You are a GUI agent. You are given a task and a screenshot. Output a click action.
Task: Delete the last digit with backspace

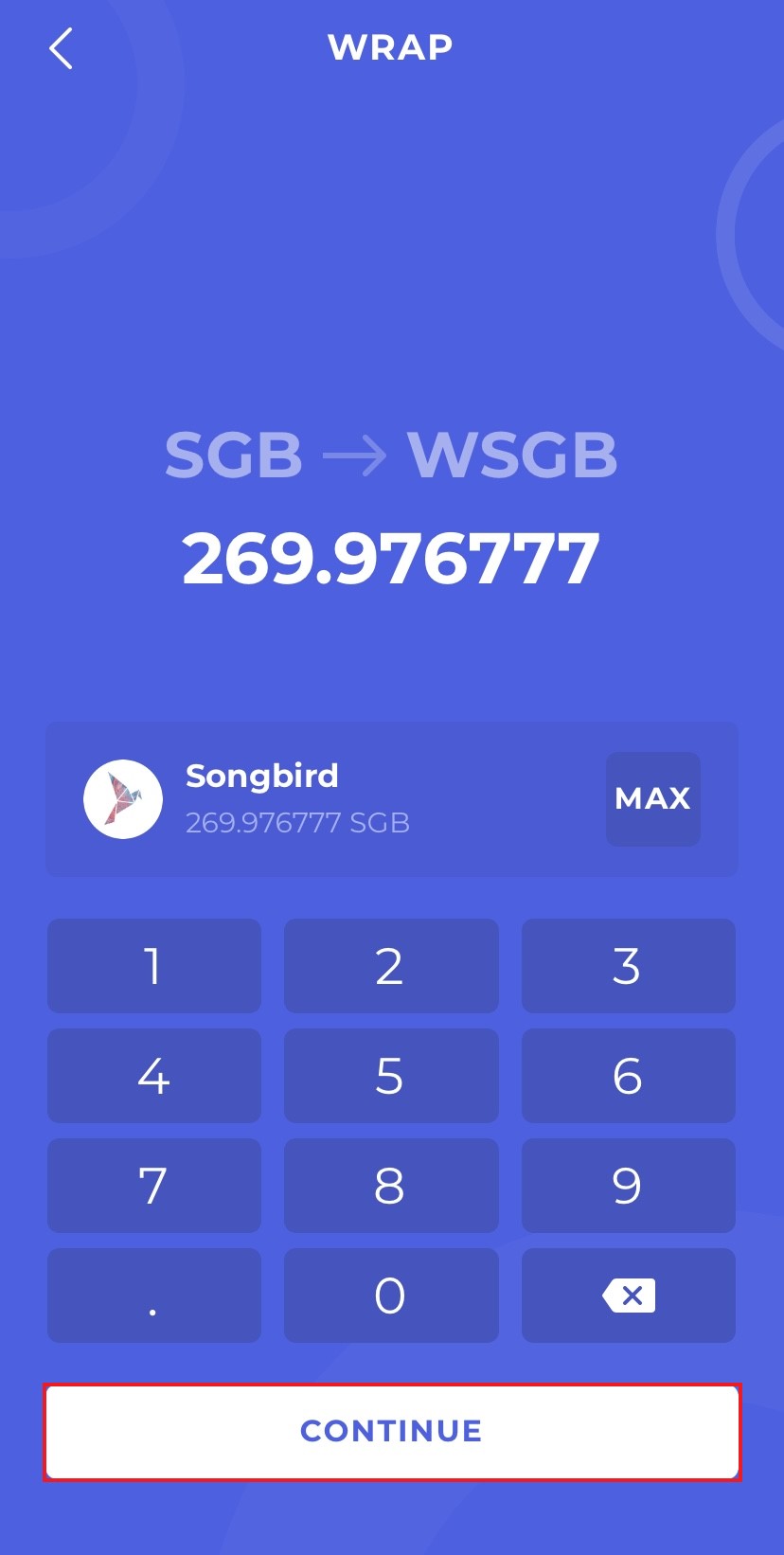(628, 1295)
